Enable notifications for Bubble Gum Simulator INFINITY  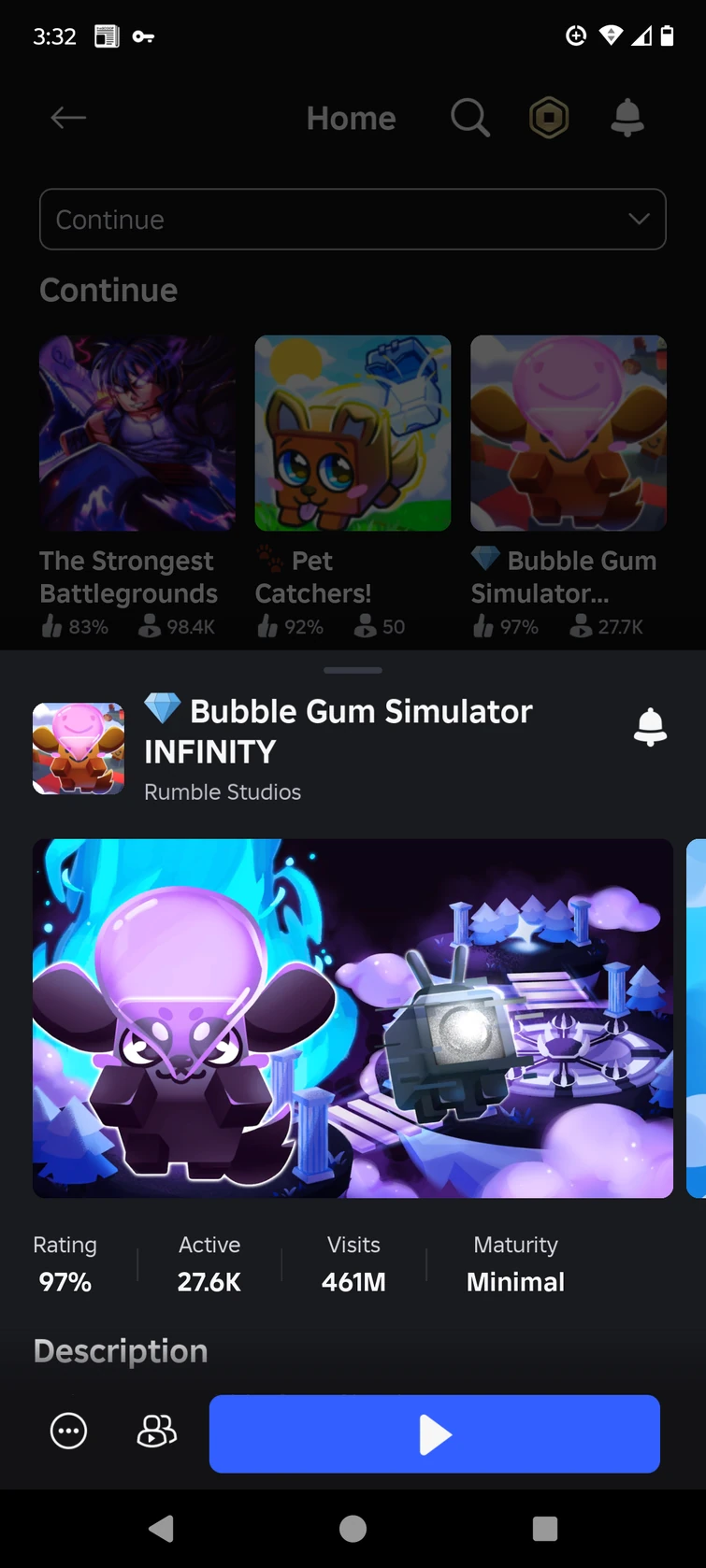650,727
